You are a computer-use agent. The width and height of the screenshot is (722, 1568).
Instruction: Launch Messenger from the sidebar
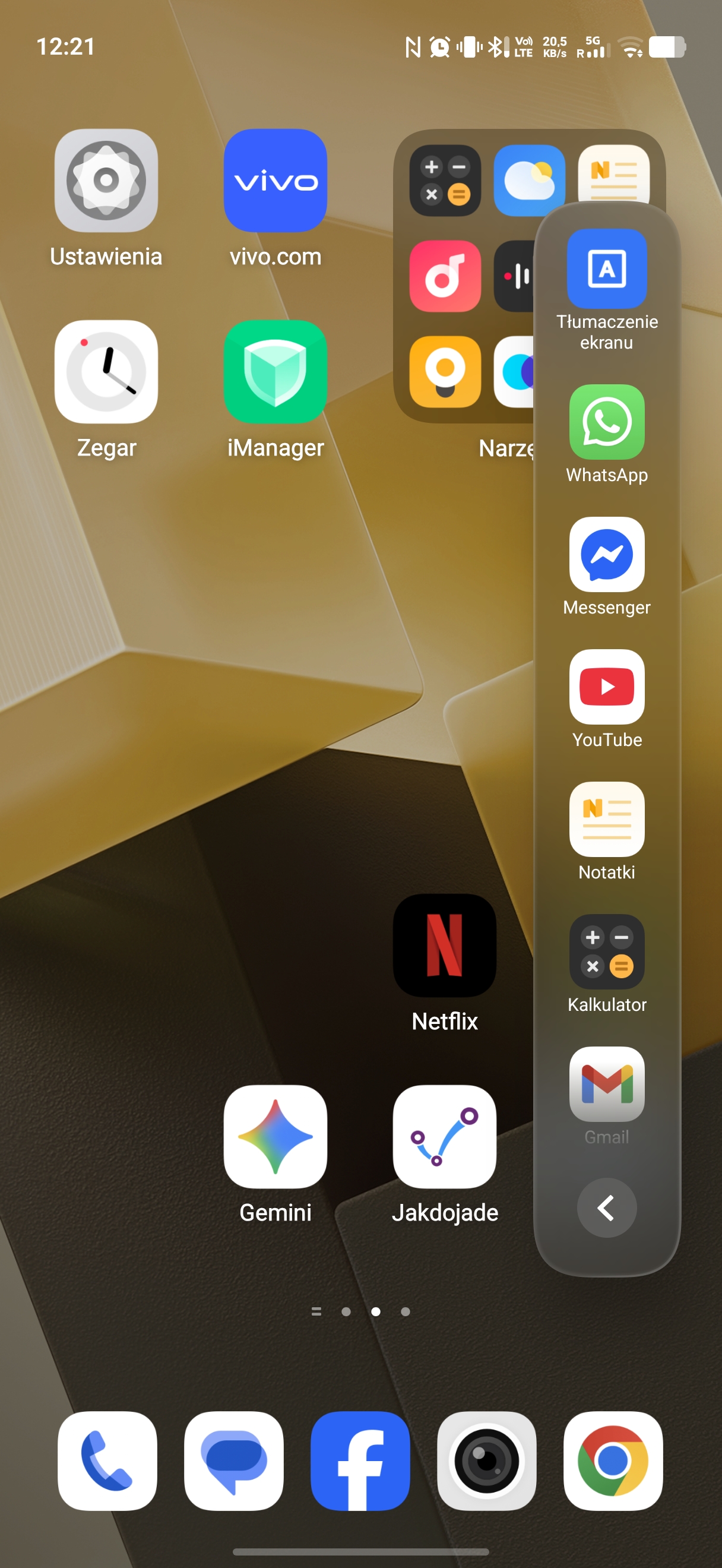tap(606, 555)
